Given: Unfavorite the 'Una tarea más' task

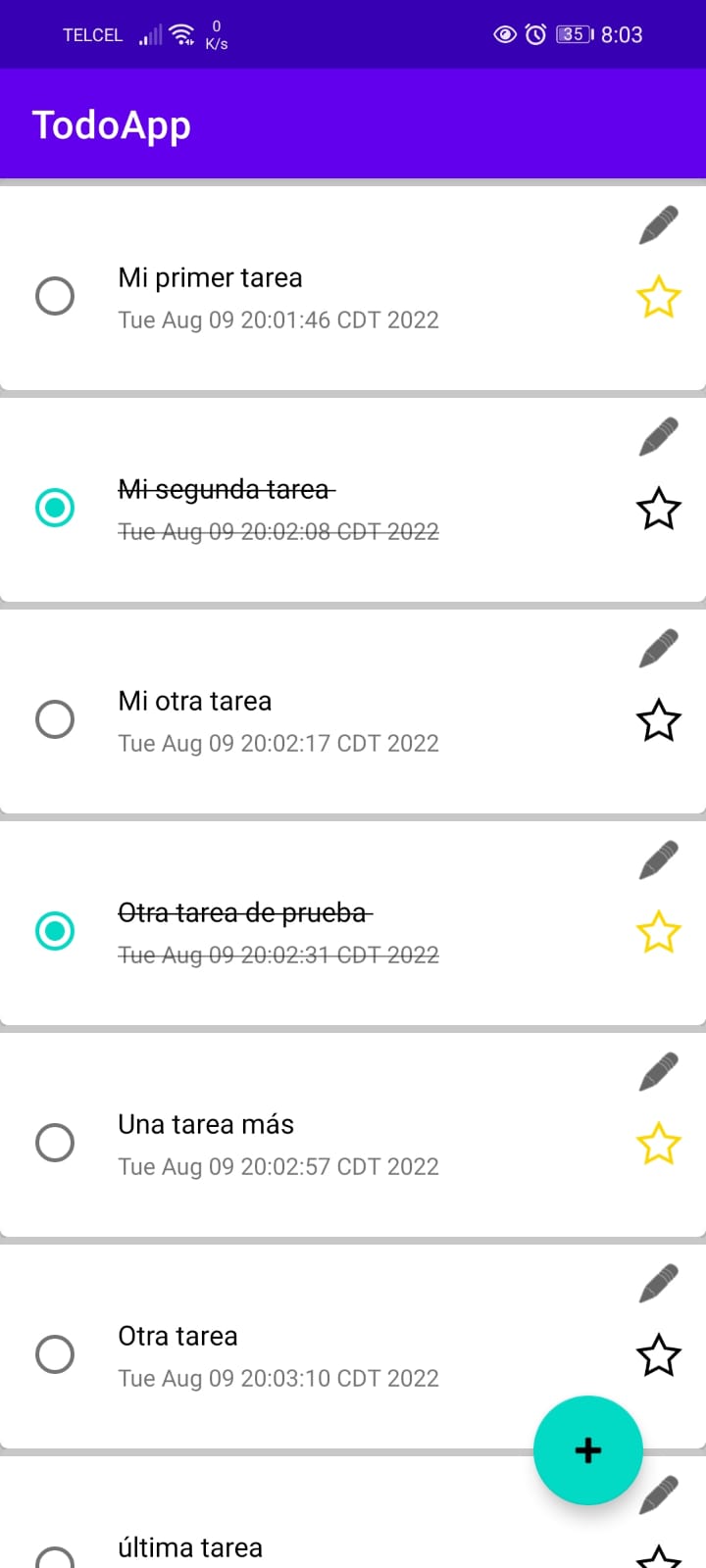Looking at the screenshot, I should point(659,1144).
